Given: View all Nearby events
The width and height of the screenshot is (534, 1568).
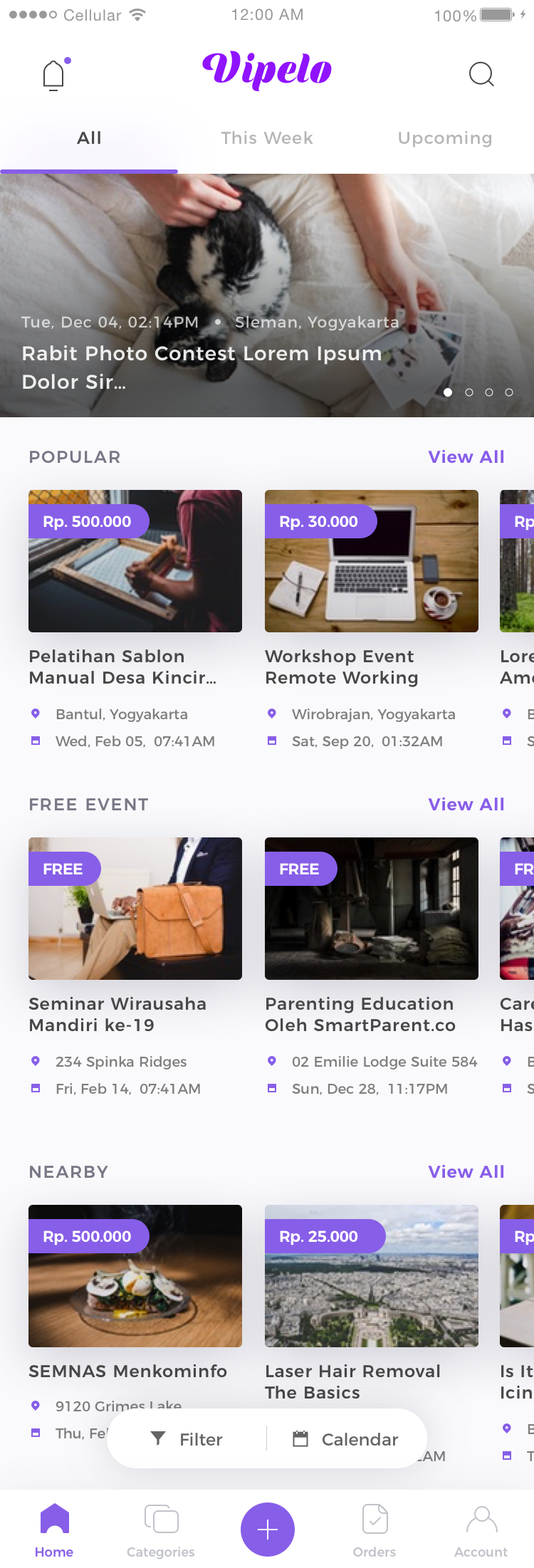Looking at the screenshot, I should tap(466, 1172).
